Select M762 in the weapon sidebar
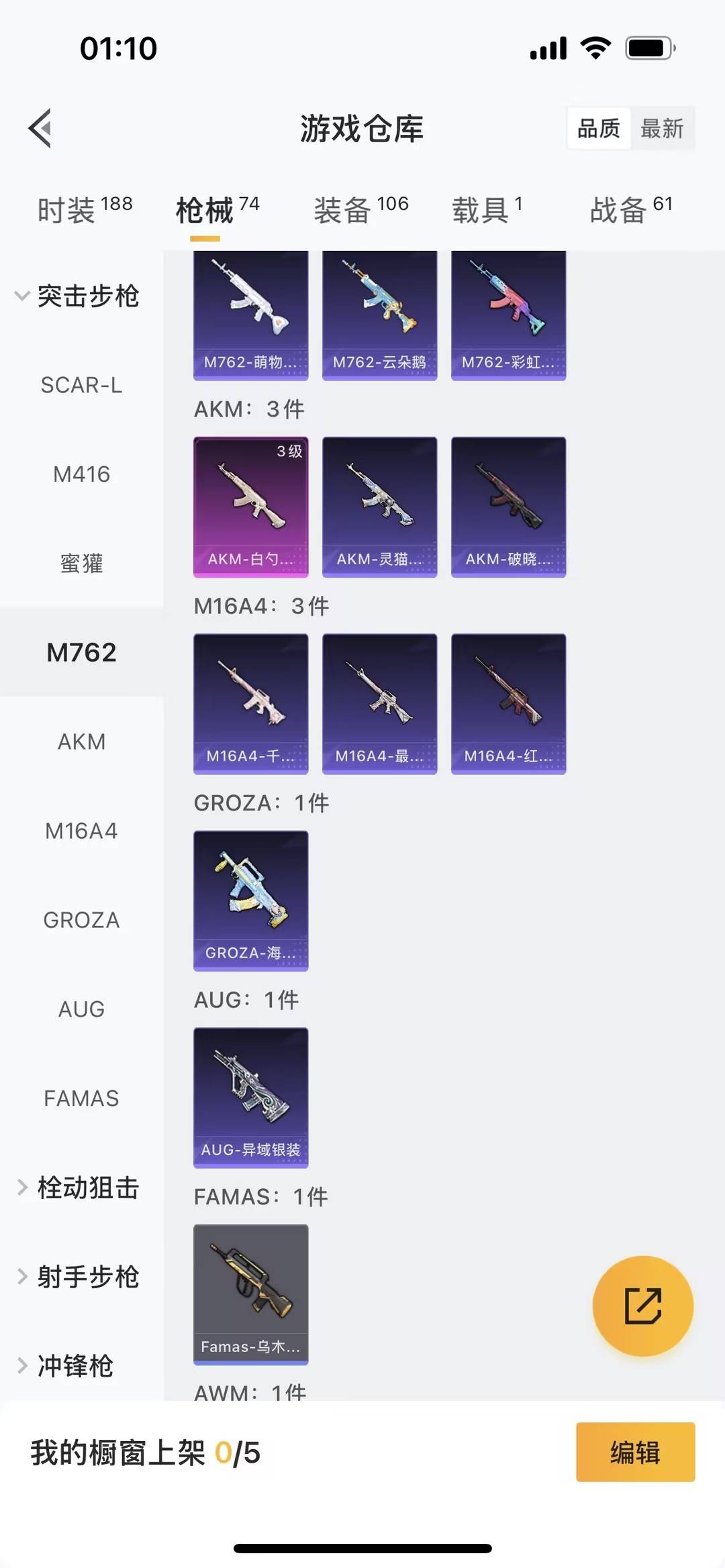 coord(82,651)
